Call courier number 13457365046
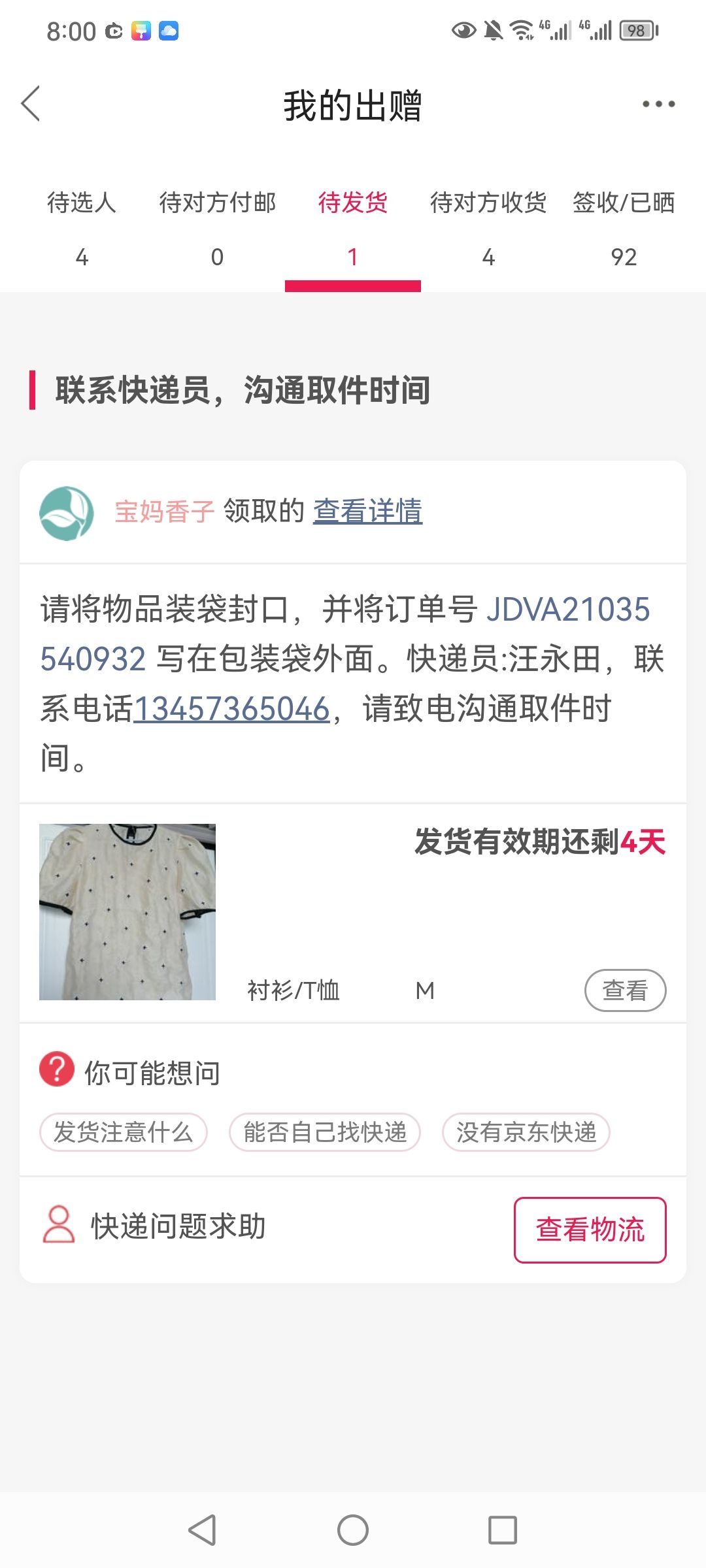Screen dimensions: 706x1568 (232, 709)
